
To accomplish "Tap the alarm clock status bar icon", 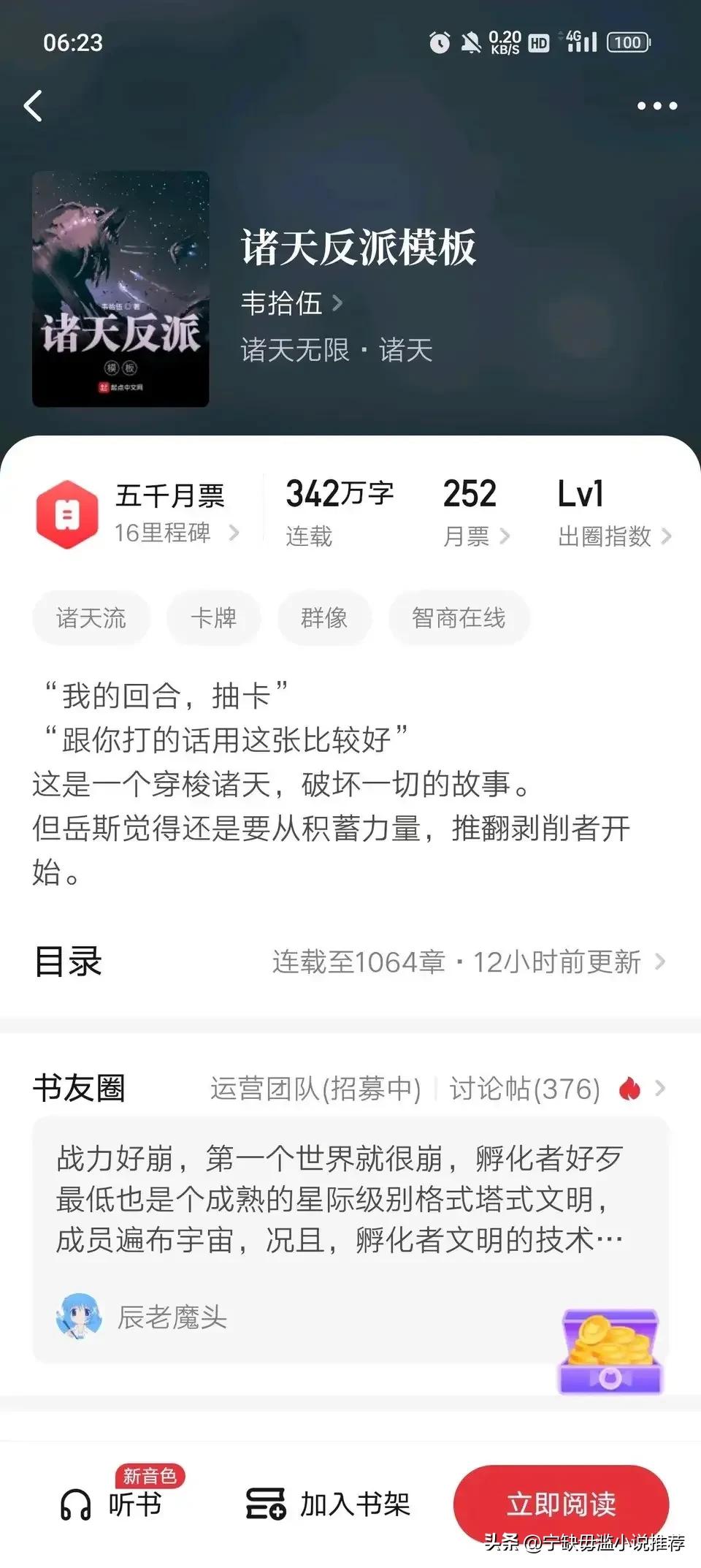I will pos(439,42).
